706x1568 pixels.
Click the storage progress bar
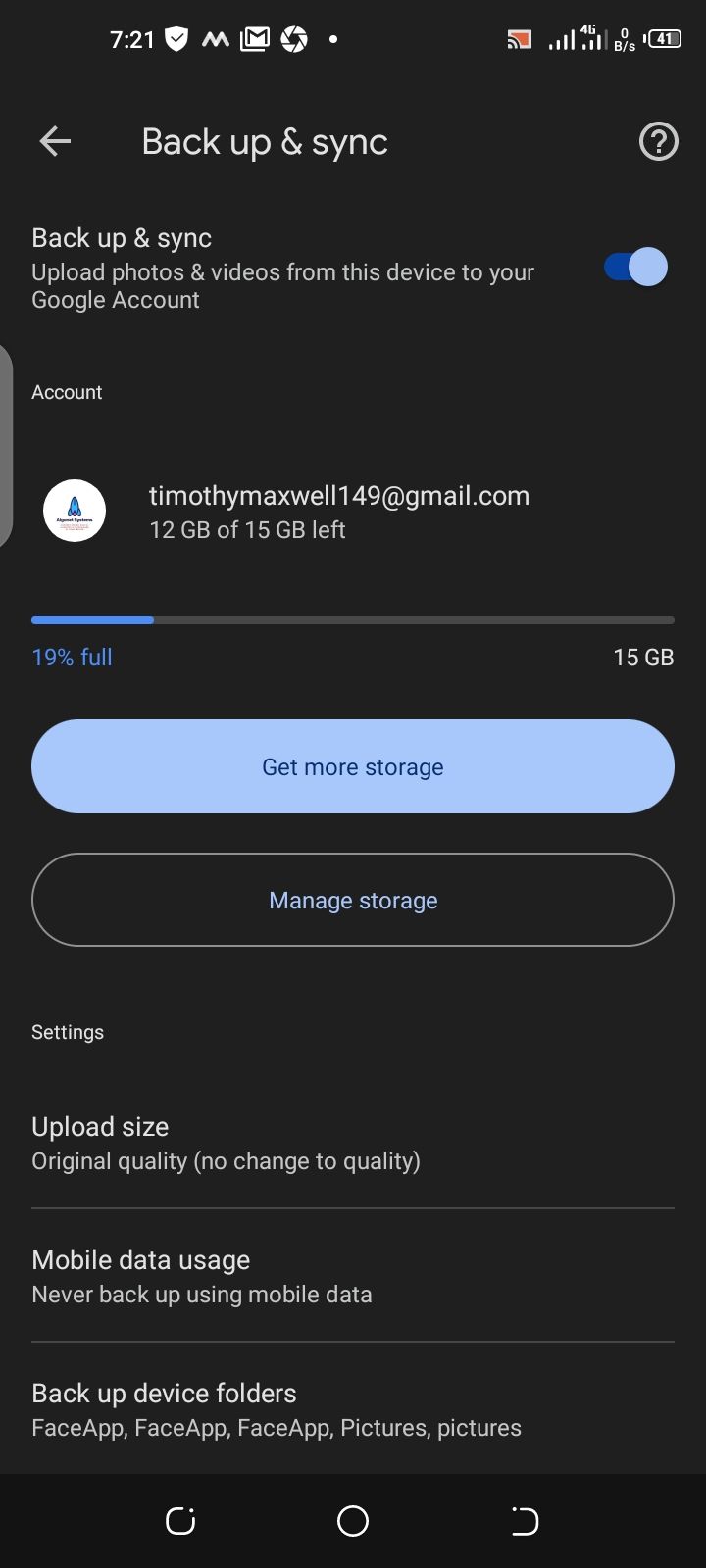tap(353, 619)
